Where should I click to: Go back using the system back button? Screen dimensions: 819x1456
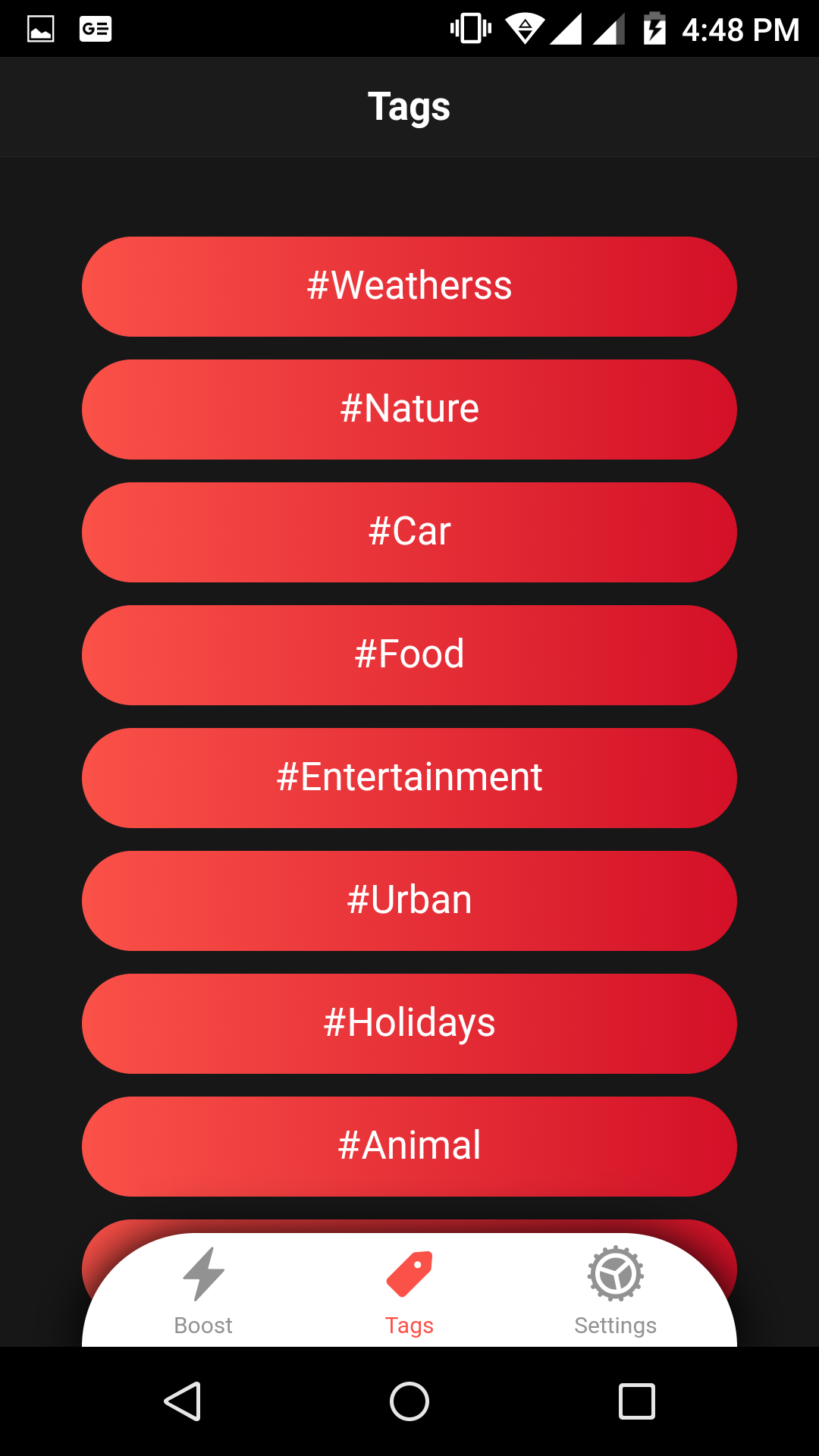[x=182, y=1401]
